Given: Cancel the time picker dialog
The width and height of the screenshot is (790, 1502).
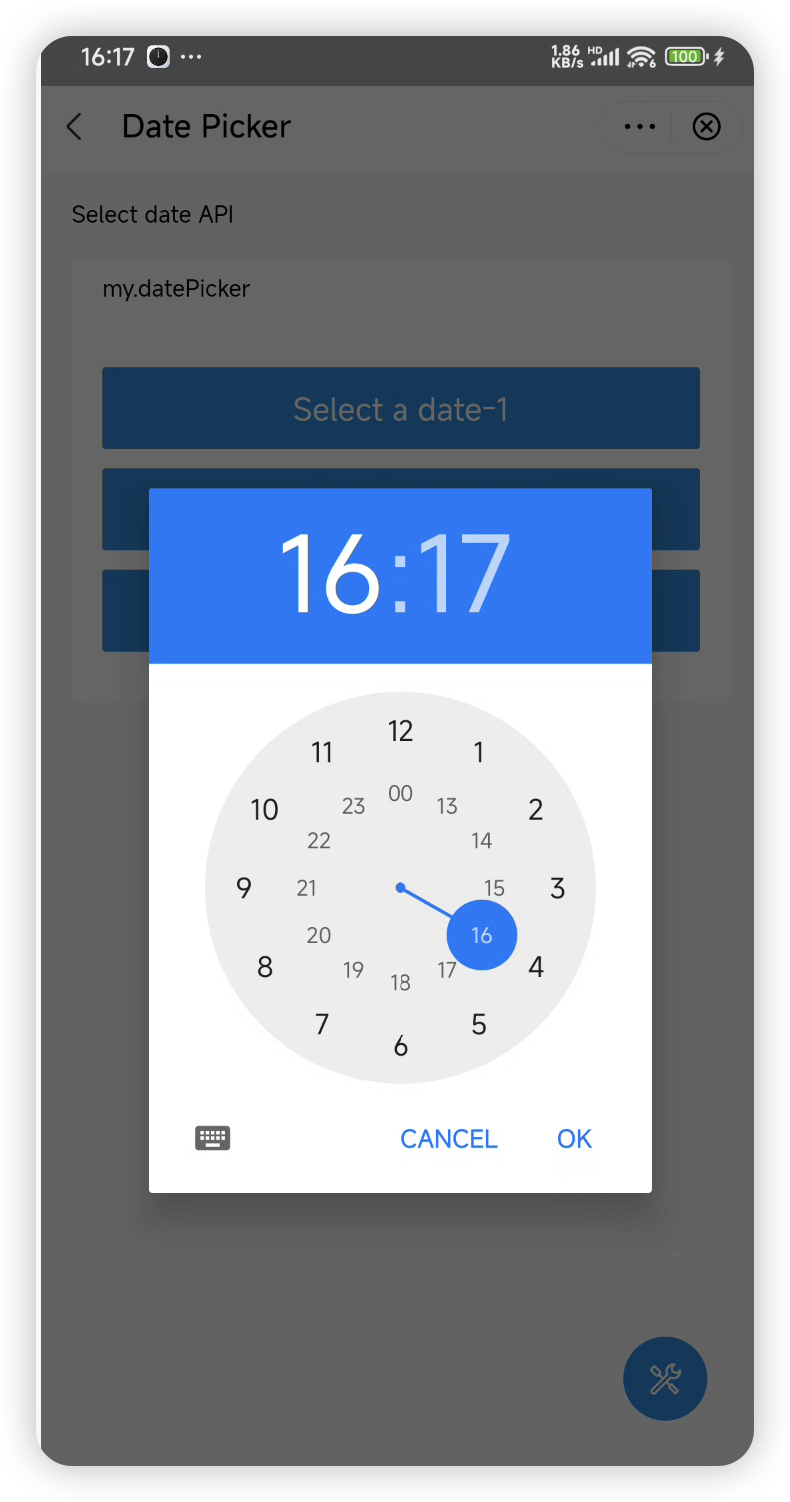Looking at the screenshot, I should coord(448,1139).
